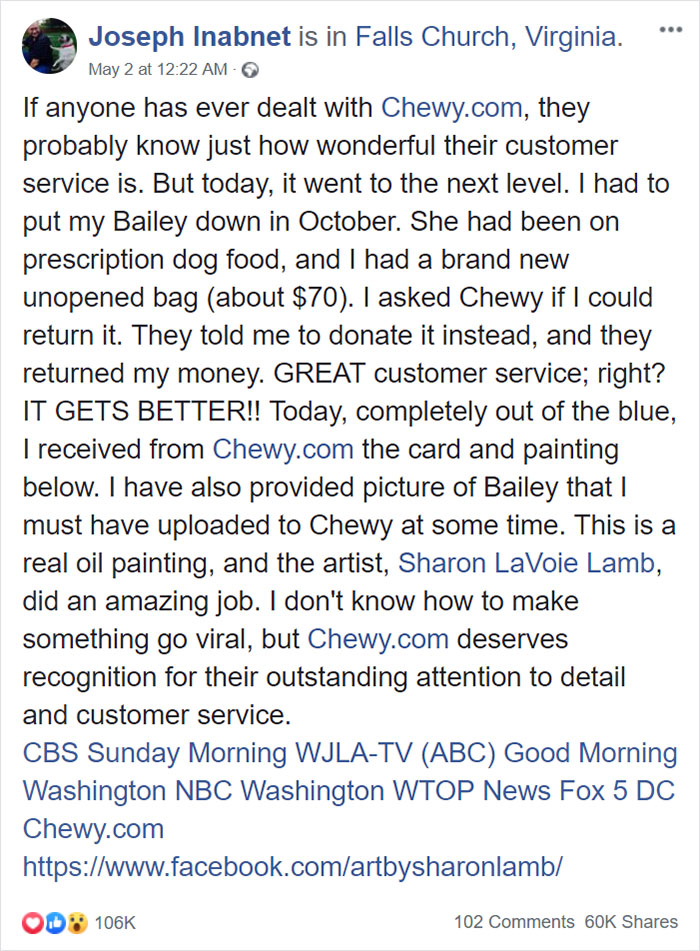Screen dimensions: 700x951
Task: View the 60K Shares
Action: click(634, 921)
